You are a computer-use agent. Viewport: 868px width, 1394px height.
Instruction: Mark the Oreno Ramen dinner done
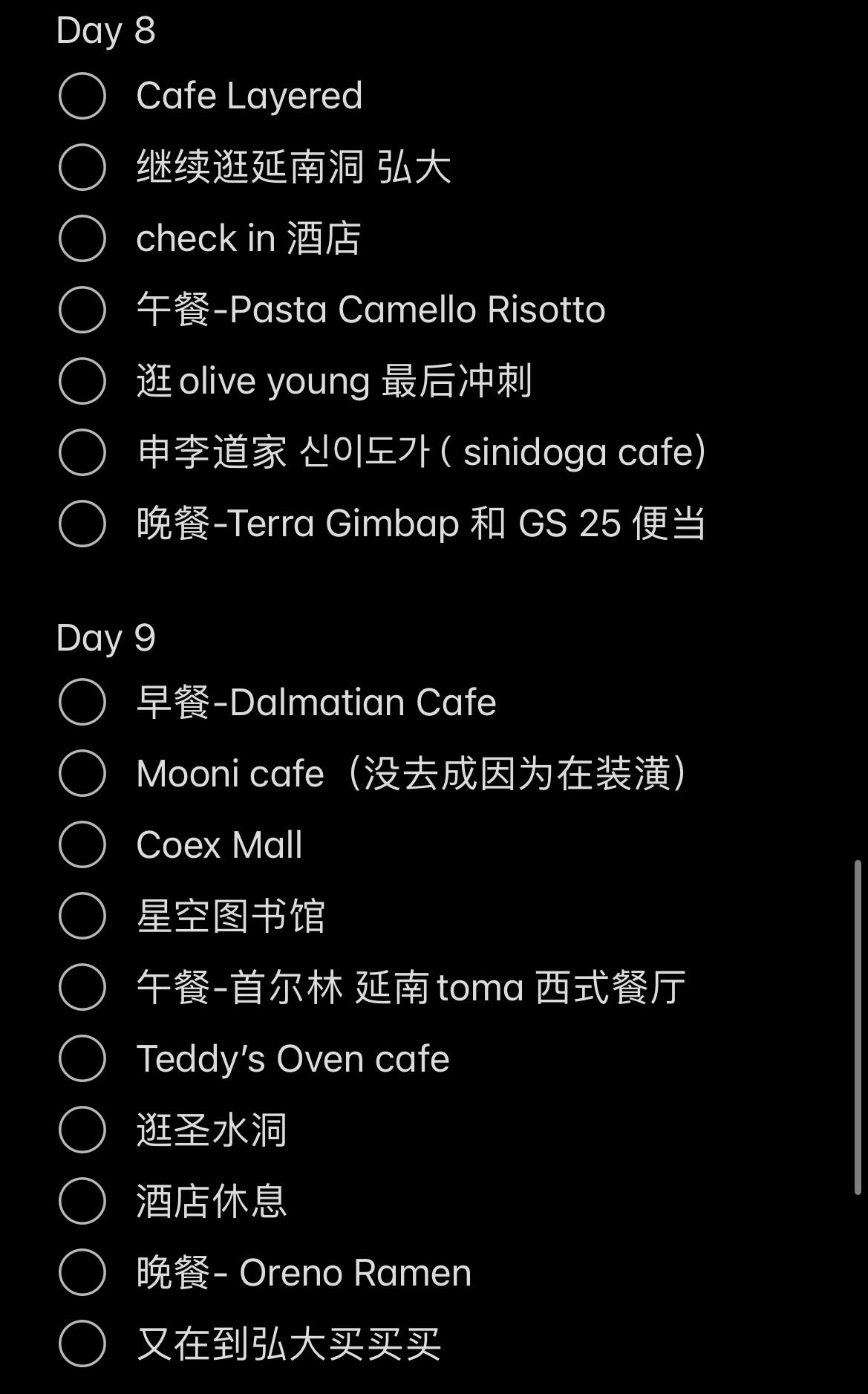(x=82, y=1272)
